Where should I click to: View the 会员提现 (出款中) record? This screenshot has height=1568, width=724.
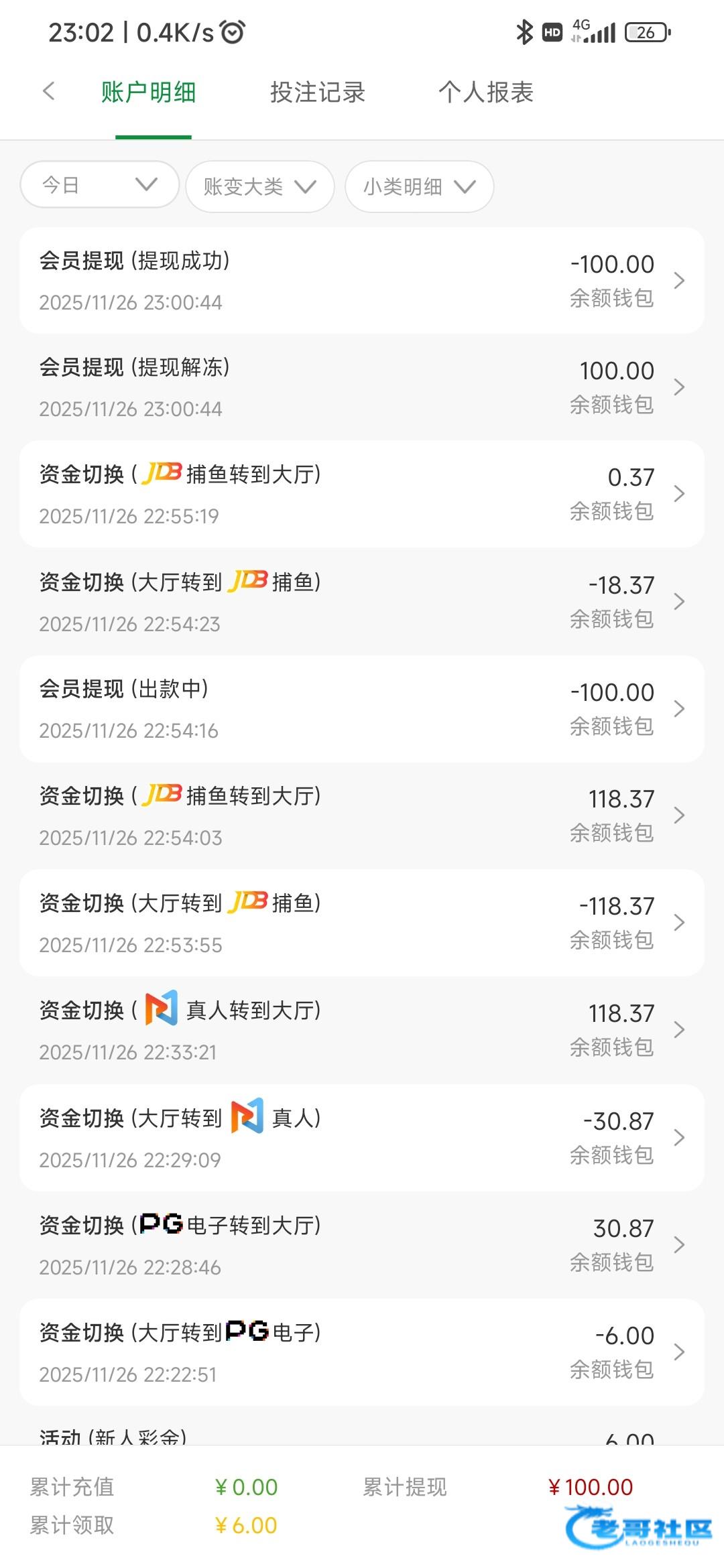[x=362, y=708]
